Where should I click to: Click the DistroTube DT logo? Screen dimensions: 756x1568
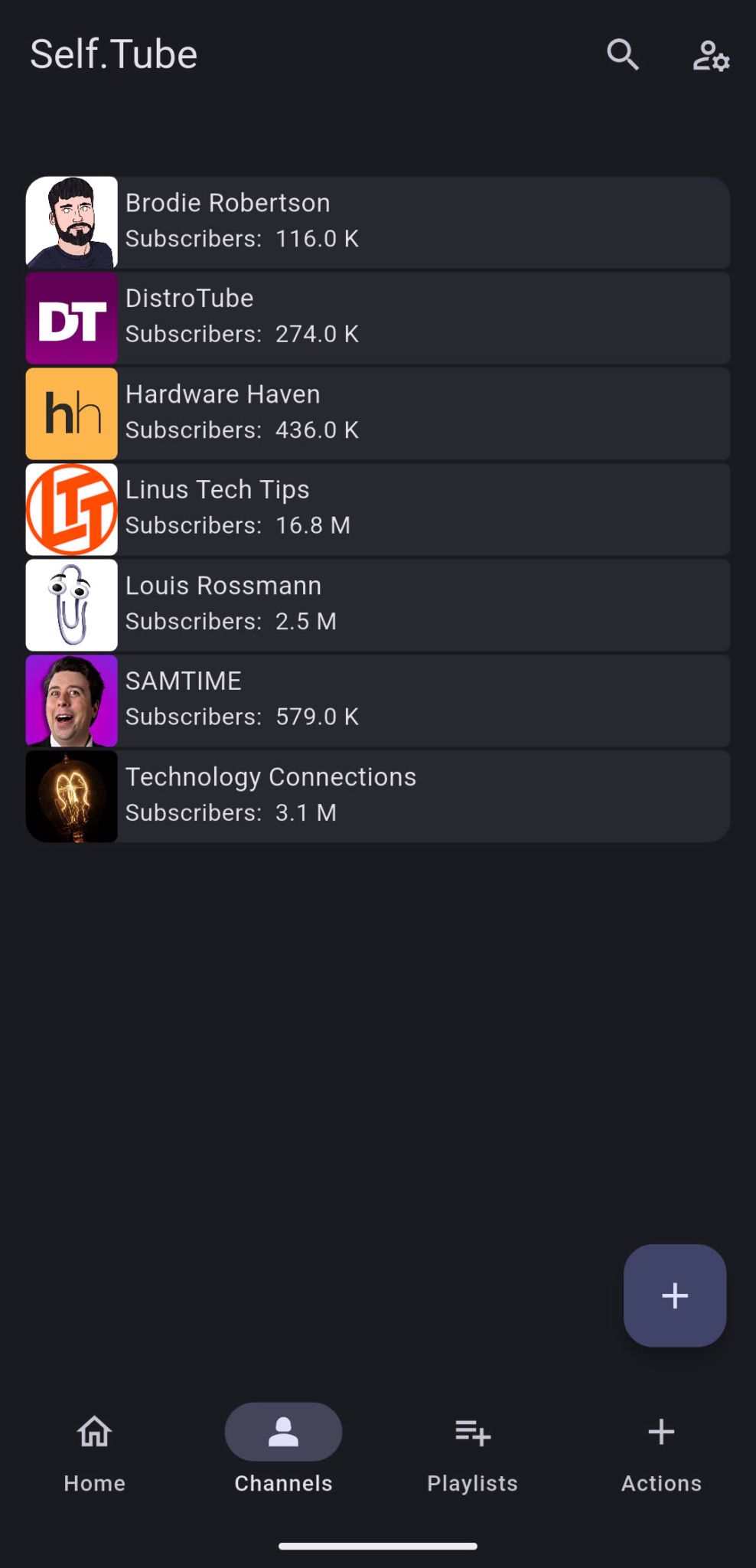(71, 318)
